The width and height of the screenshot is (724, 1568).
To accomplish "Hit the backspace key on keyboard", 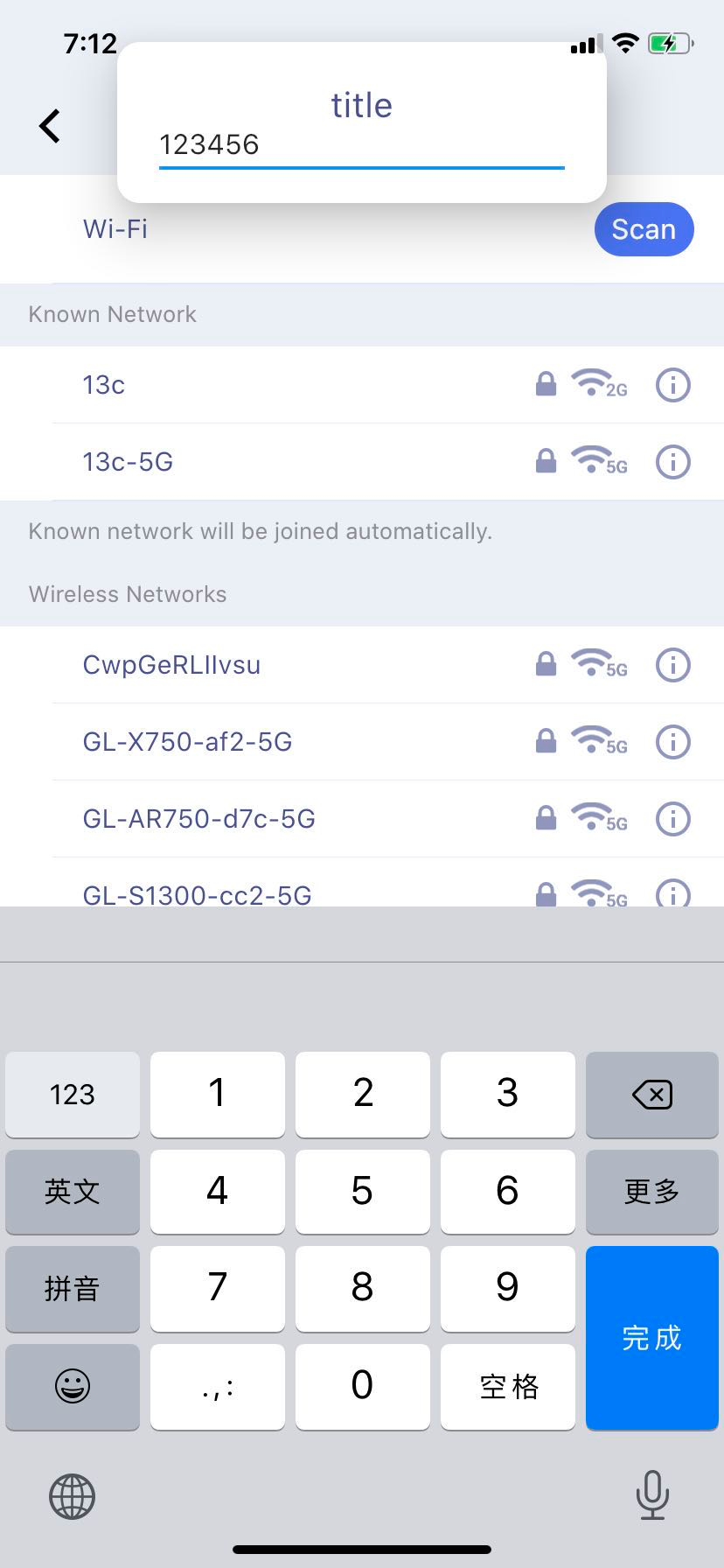I will pyautogui.click(x=652, y=1095).
